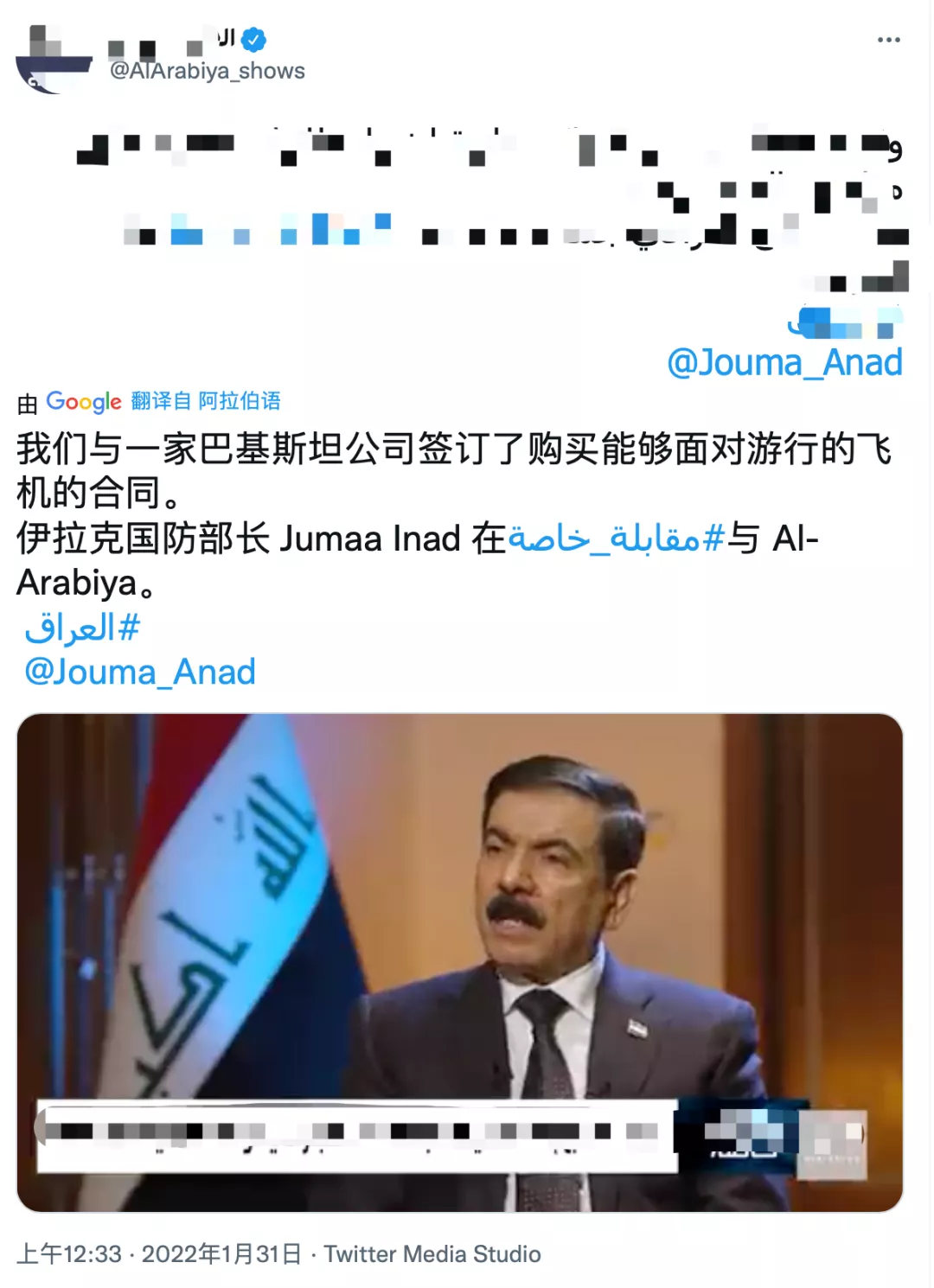The width and height of the screenshot is (934, 1288).
Task: Open @Jouma_Anad mention in the original Arabic text
Action: (x=784, y=362)
